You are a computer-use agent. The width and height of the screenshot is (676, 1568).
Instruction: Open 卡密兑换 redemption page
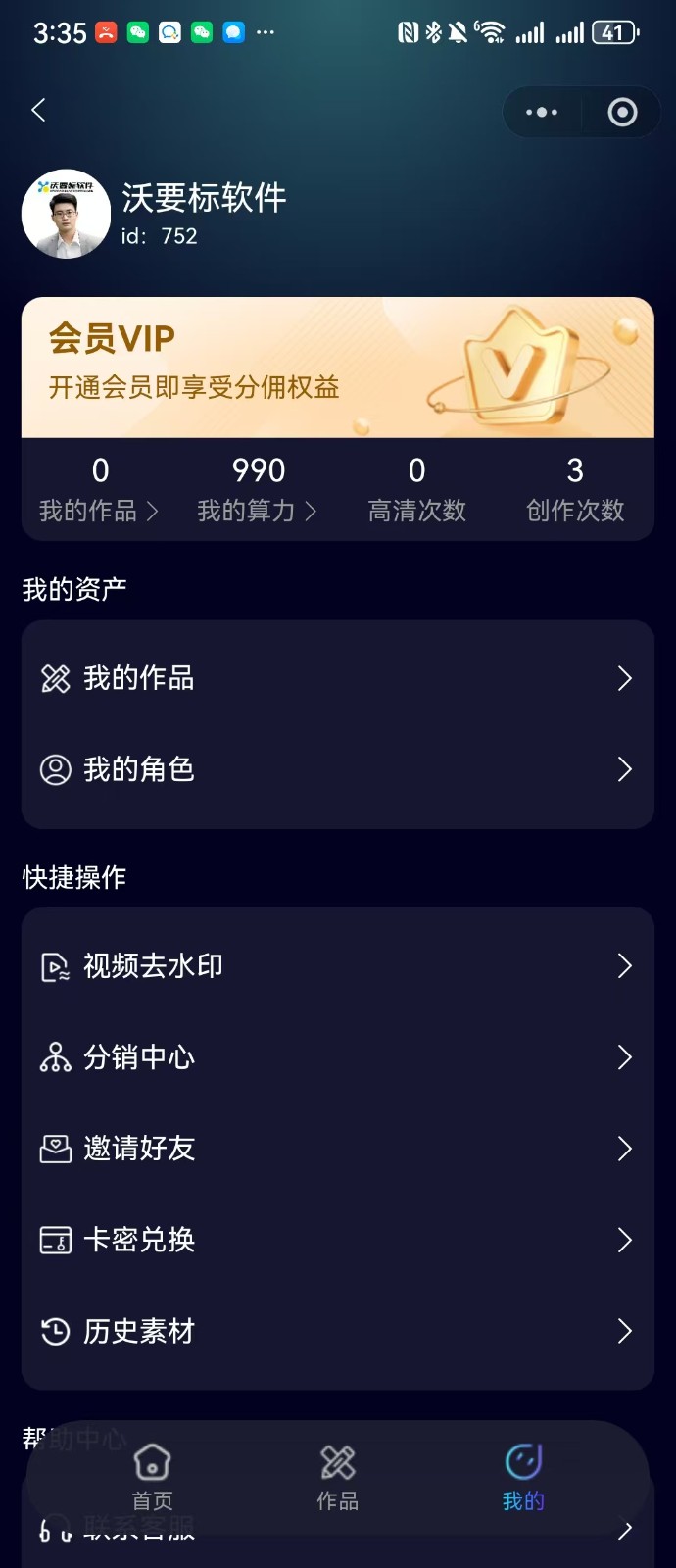click(337, 1240)
